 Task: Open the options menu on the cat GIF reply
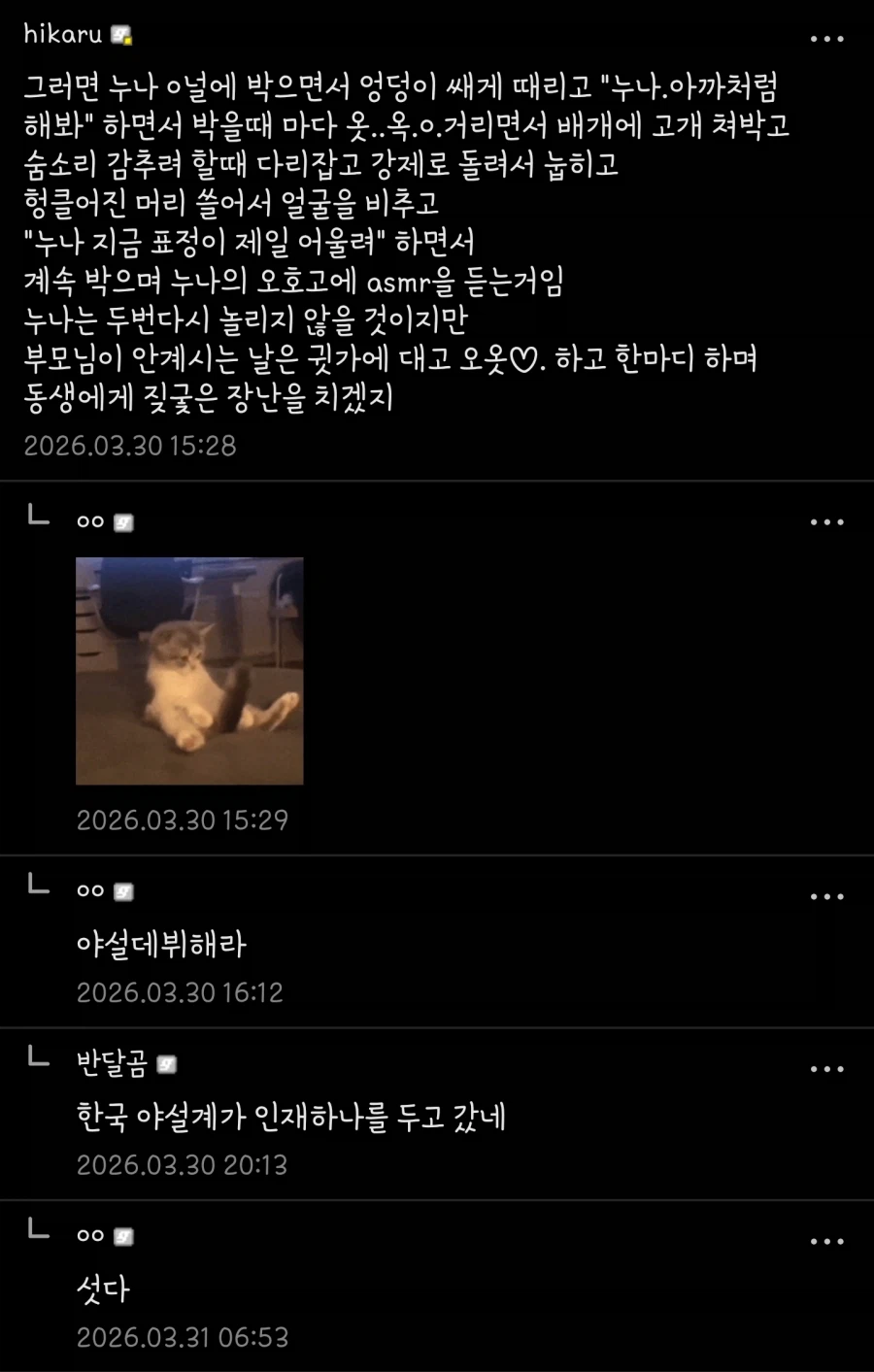pyautogui.click(x=827, y=520)
